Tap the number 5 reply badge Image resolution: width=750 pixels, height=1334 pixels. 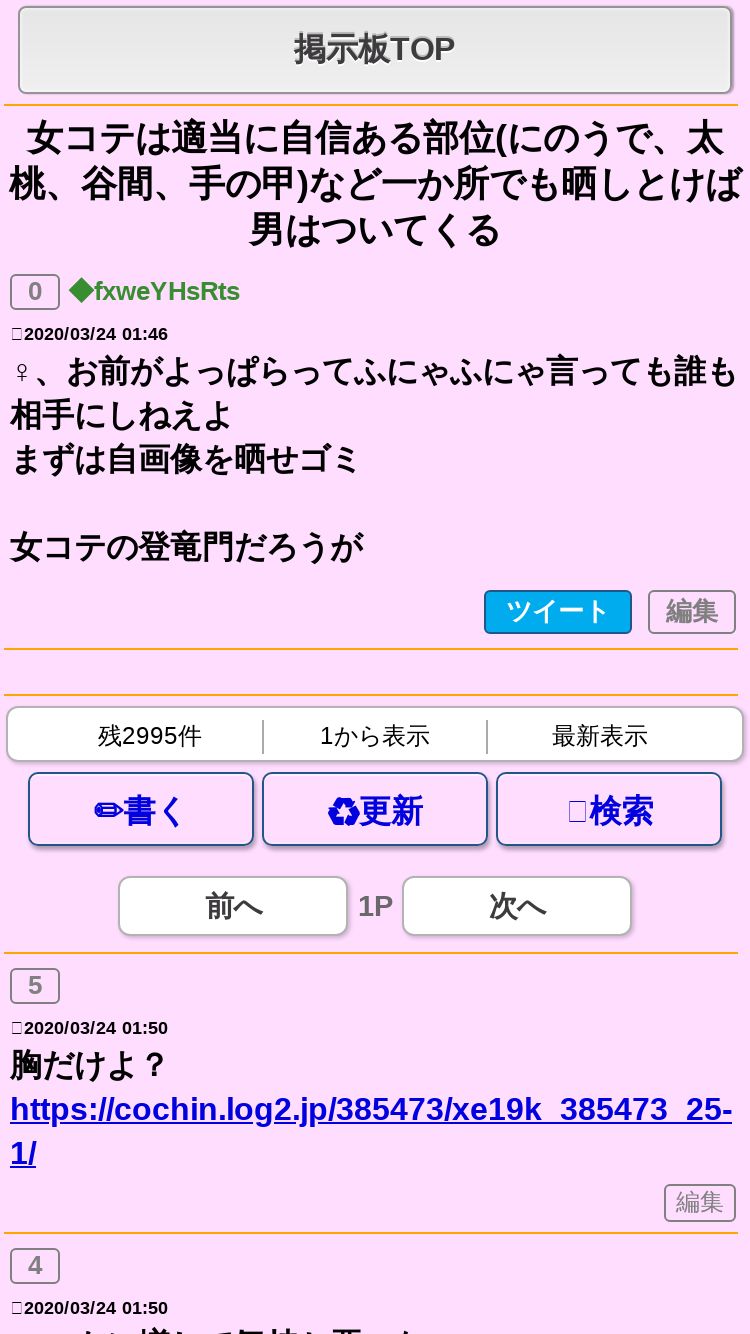tap(35, 986)
